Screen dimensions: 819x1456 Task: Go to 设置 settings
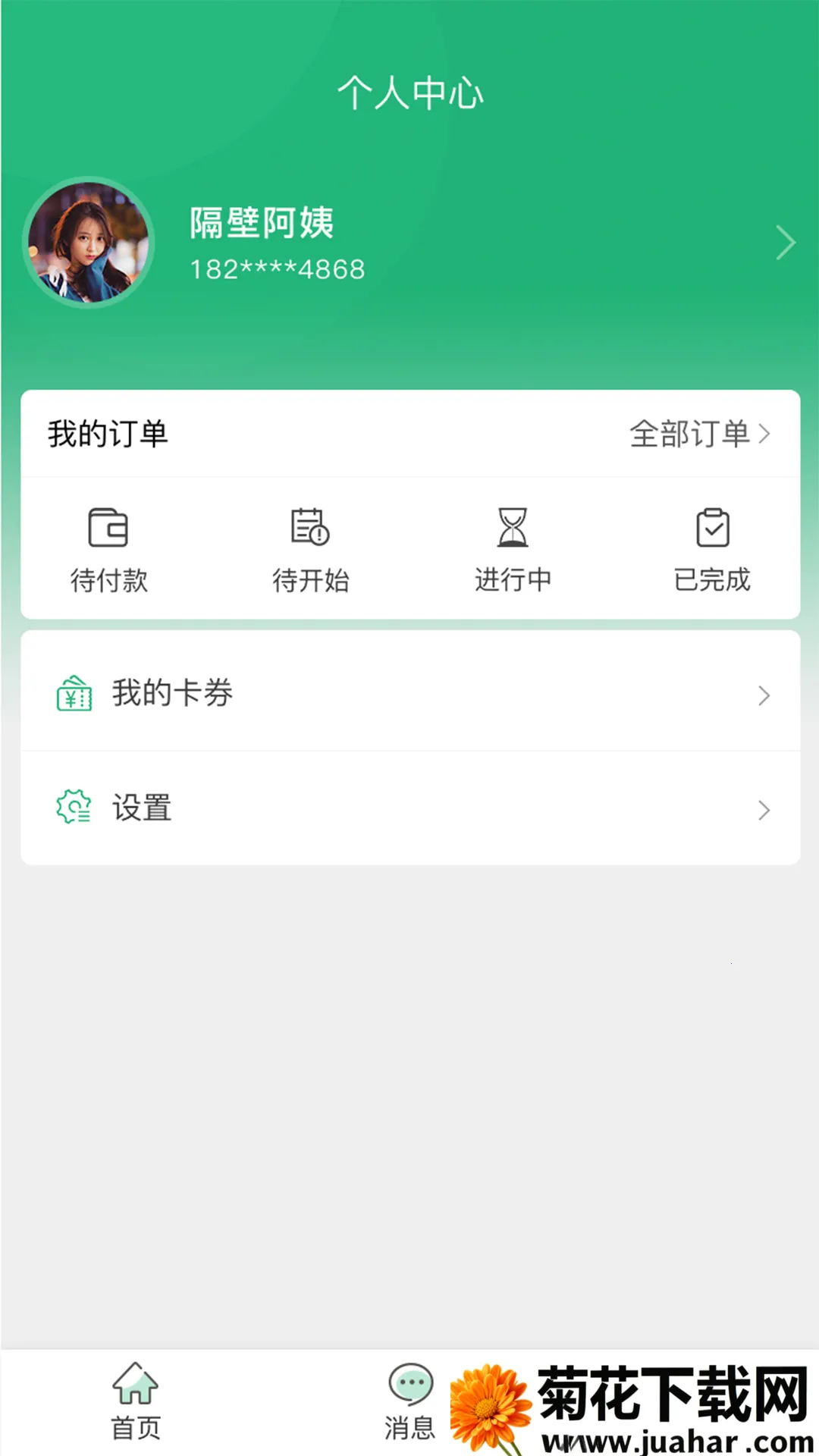[409, 808]
